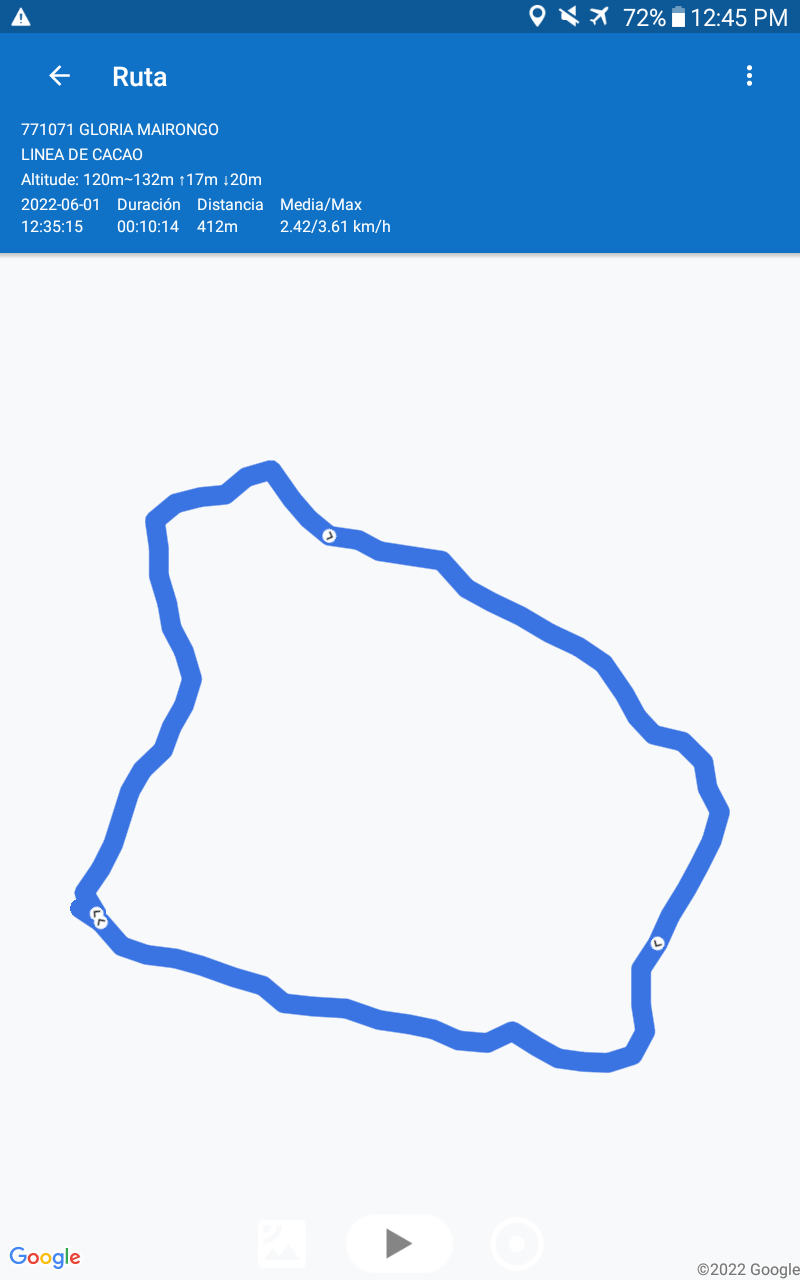The image size is (800, 1280).
Task: Play the route animation
Action: [x=399, y=1243]
